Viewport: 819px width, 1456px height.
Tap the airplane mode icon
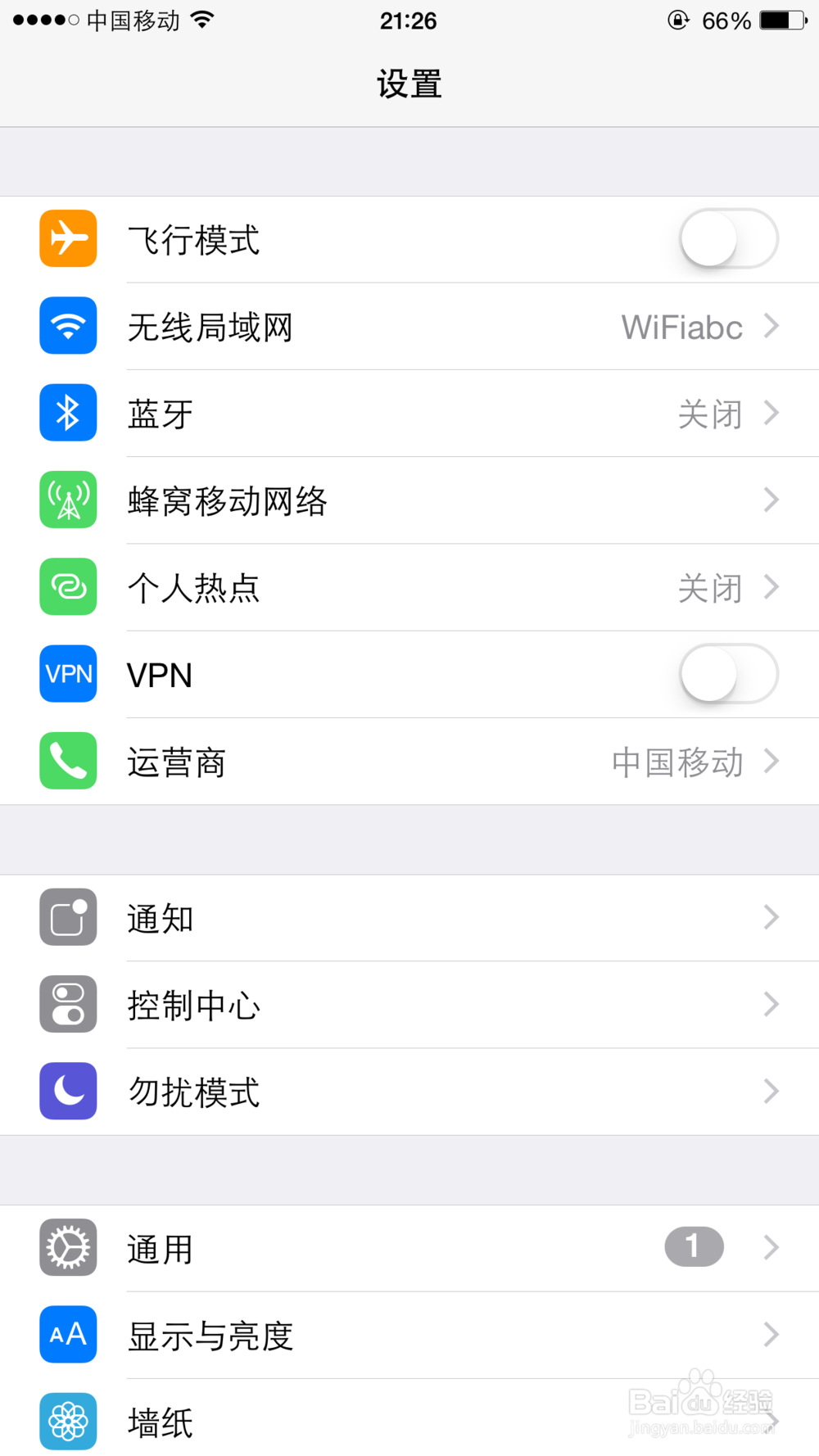point(68,238)
